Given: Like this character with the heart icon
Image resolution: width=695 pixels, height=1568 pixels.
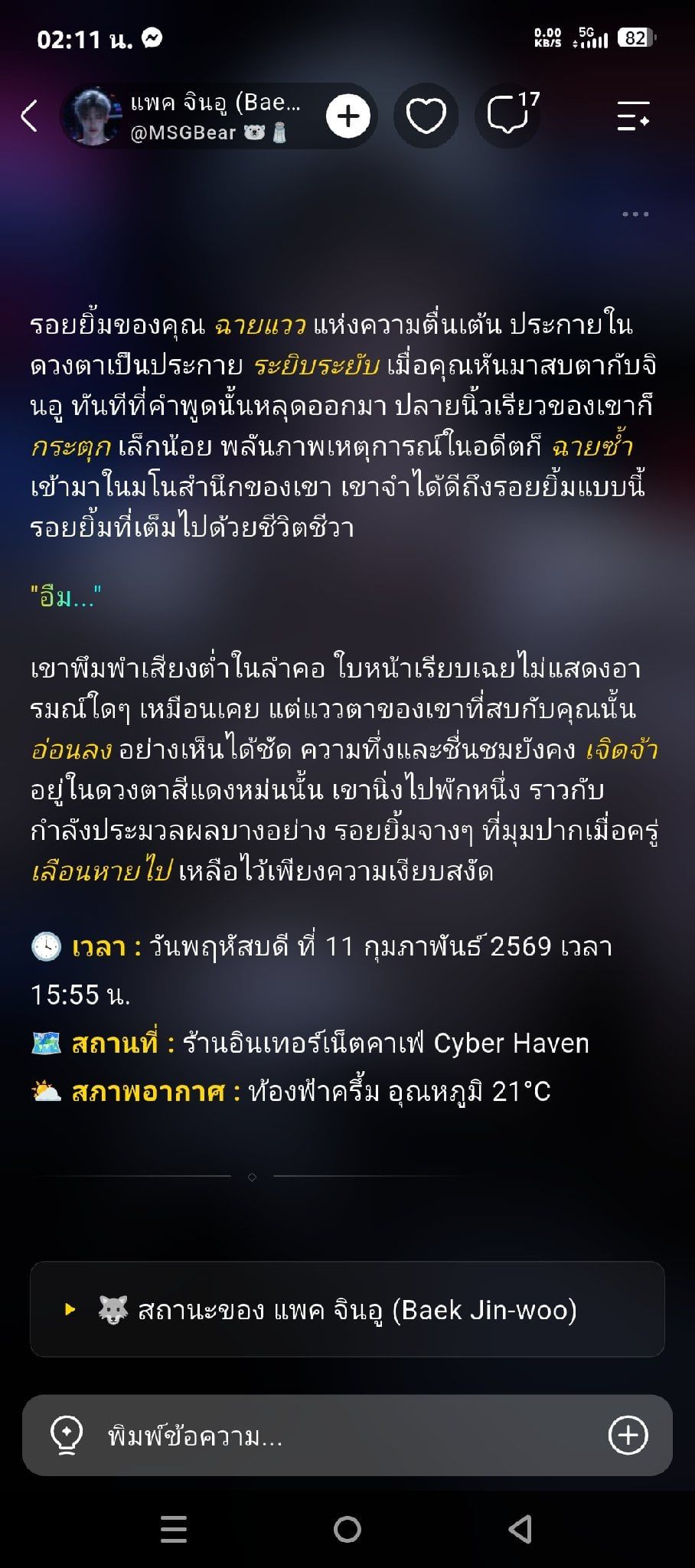Looking at the screenshot, I should click(426, 116).
